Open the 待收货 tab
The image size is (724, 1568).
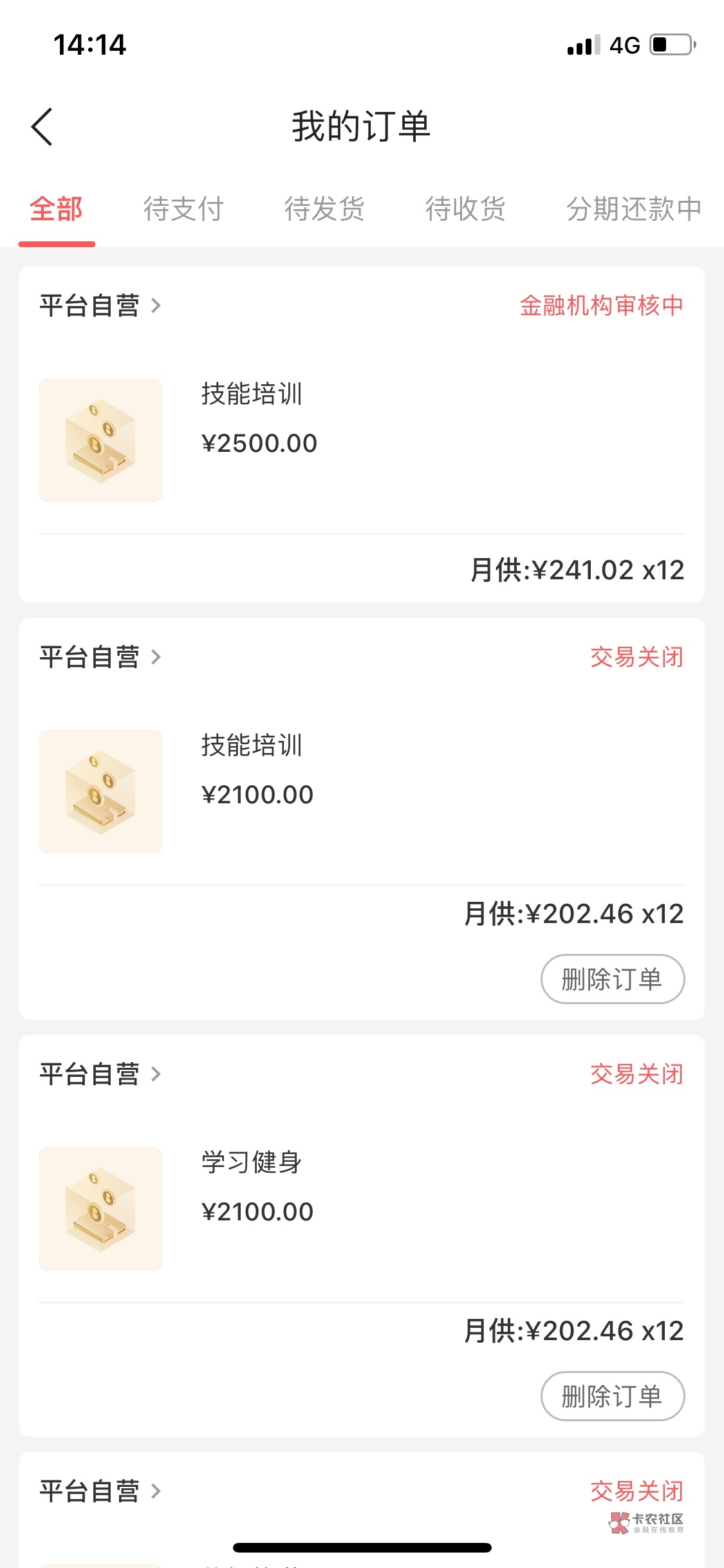(465, 209)
